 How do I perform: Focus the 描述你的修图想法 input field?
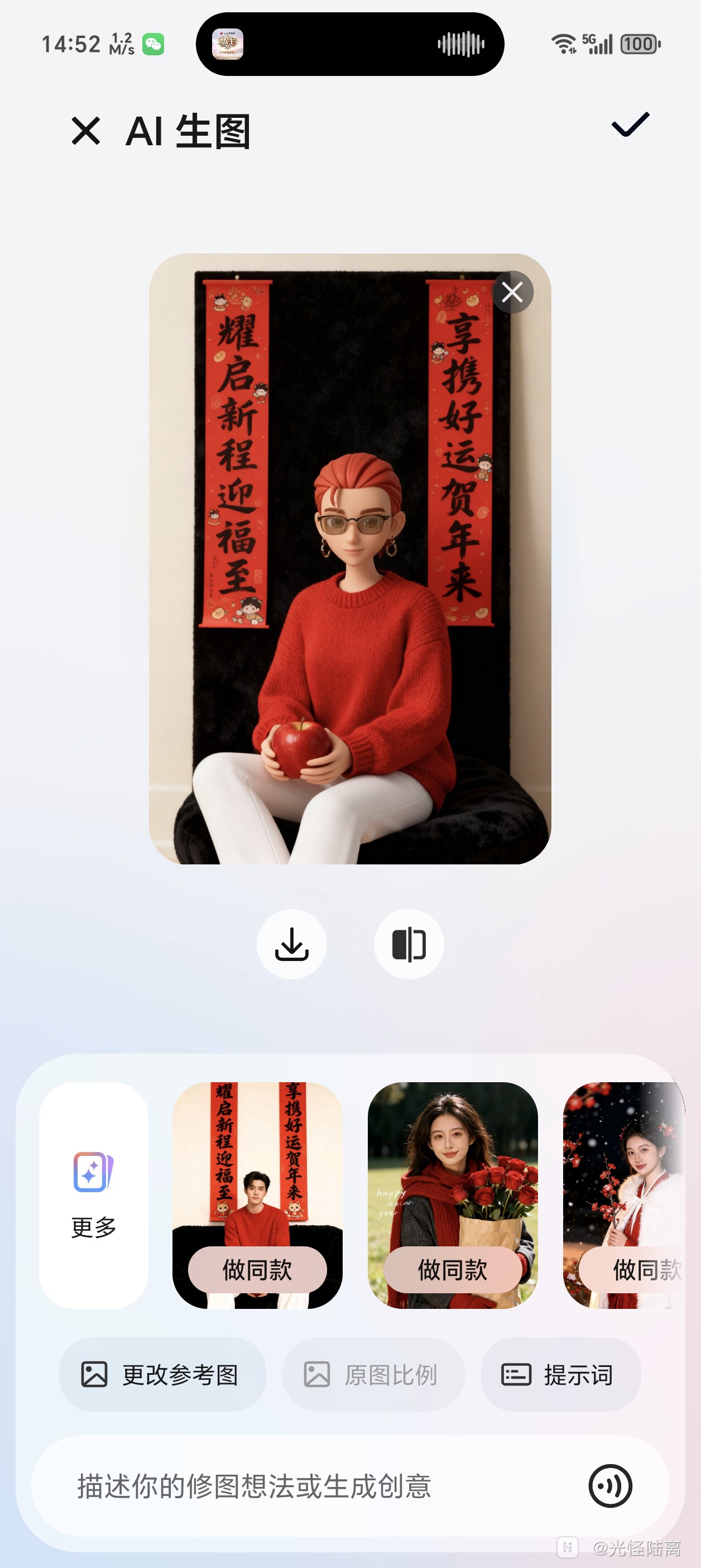304,1486
